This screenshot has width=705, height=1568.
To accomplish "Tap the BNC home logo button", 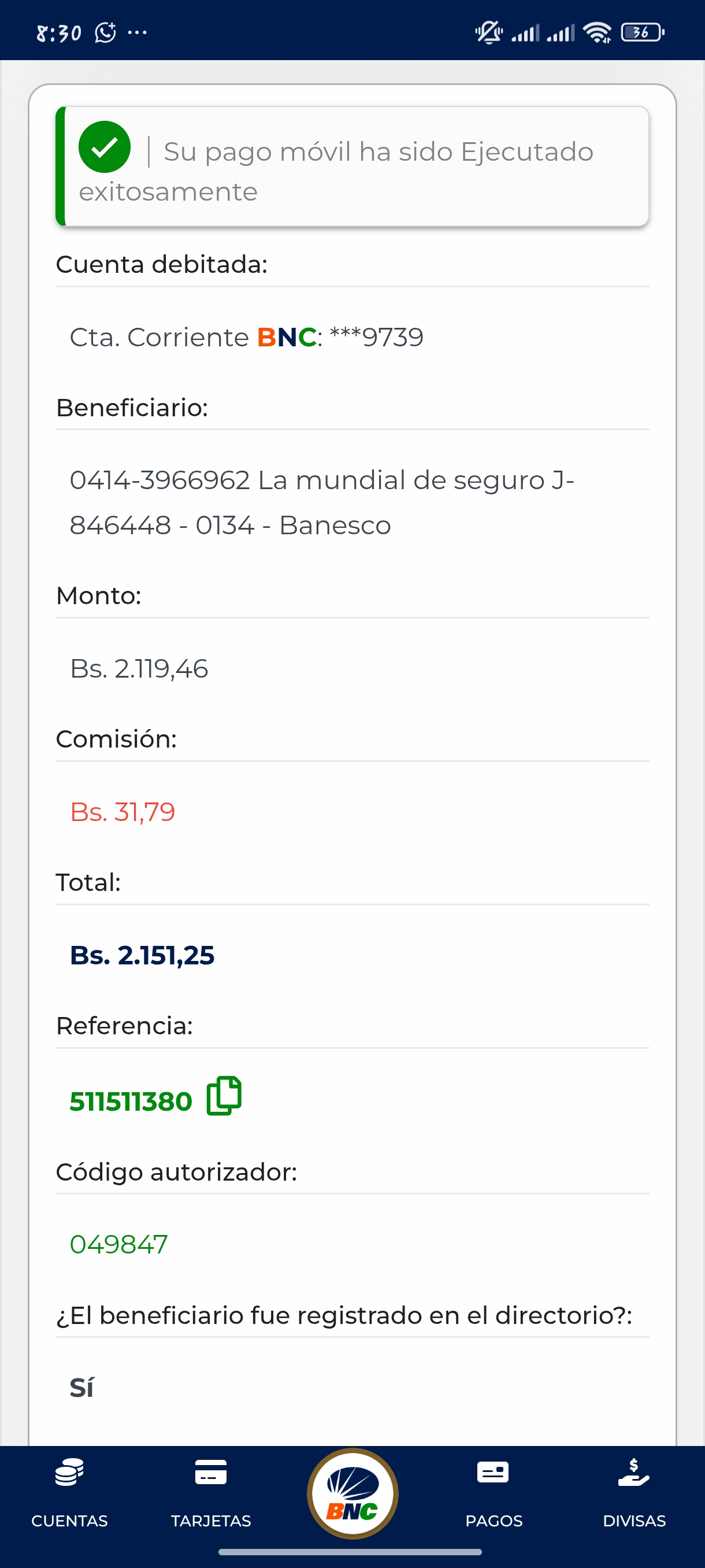I will (352, 1494).
